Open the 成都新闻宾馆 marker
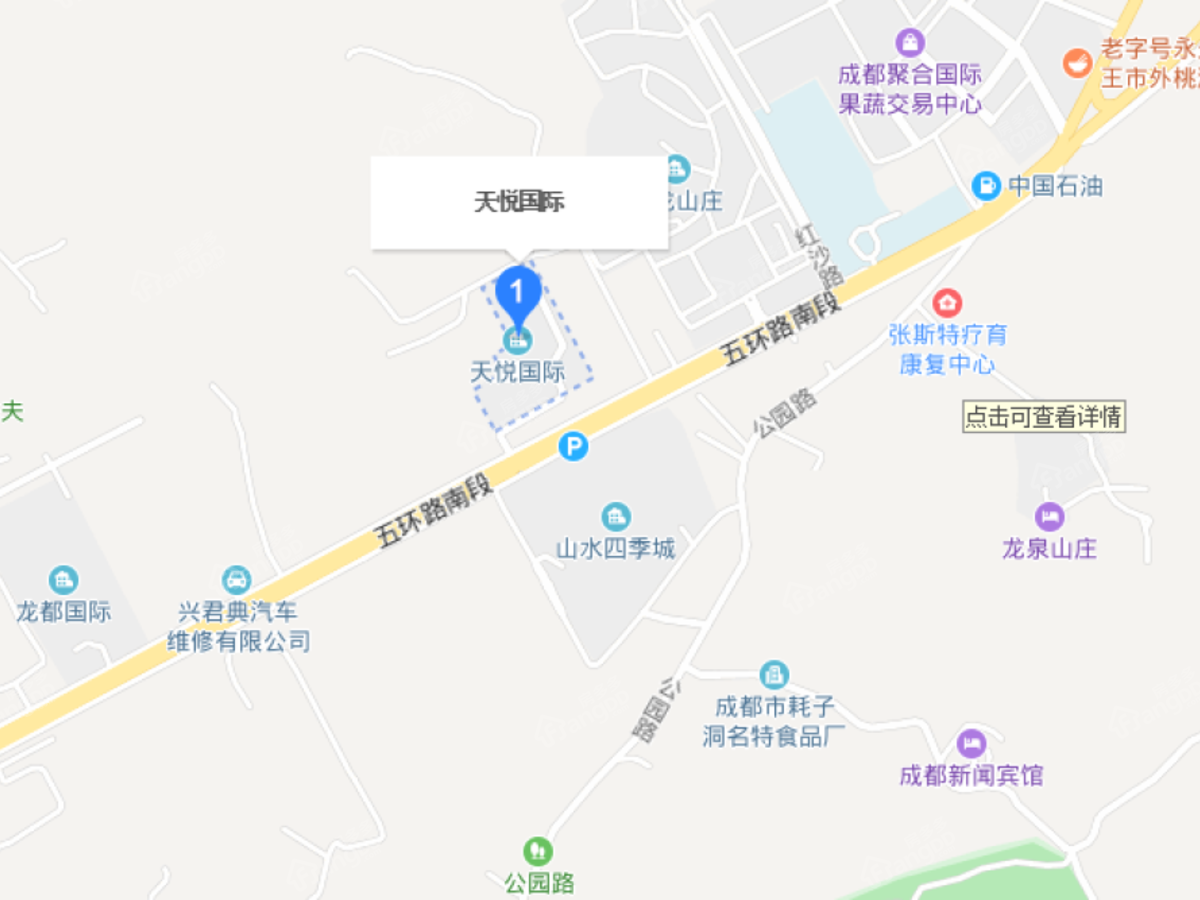Image resolution: width=1200 pixels, height=900 pixels. 970,743
